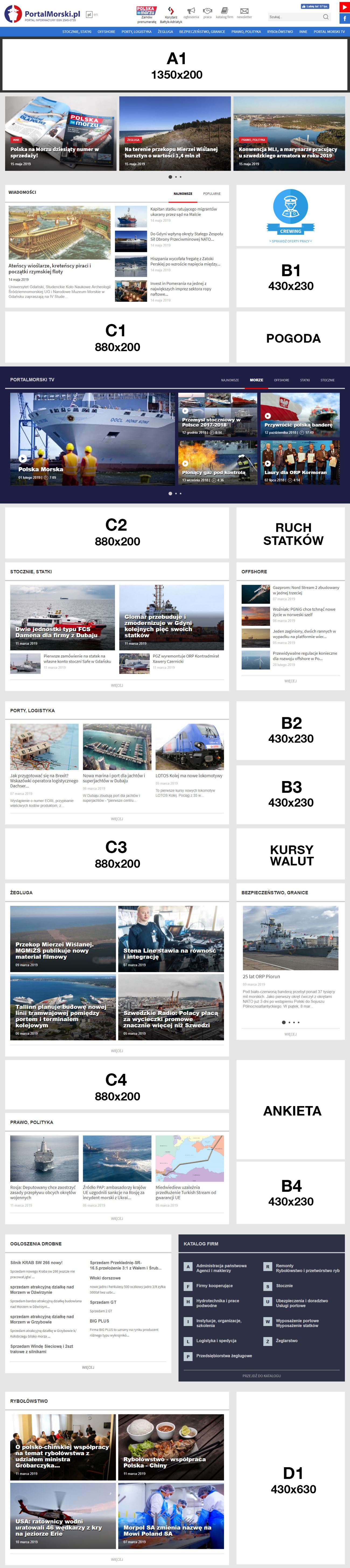Select RYBOŁÓWSTWO in the top menu
Viewport: 350px width, 1568px height.
click(x=279, y=32)
